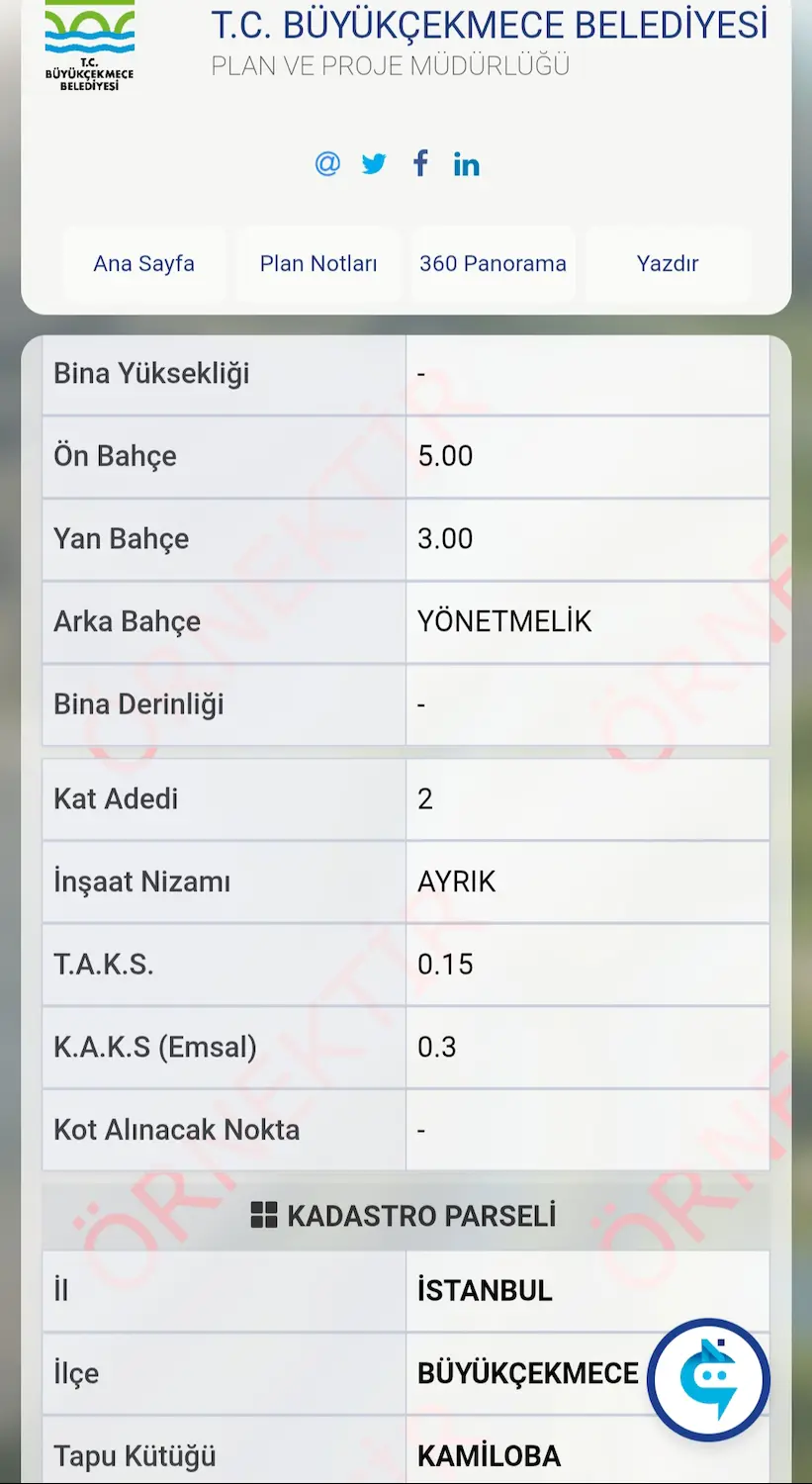Open the LinkedIn icon link
Image resolution: width=812 pixels, height=1484 pixels.
(x=467, y=164)
